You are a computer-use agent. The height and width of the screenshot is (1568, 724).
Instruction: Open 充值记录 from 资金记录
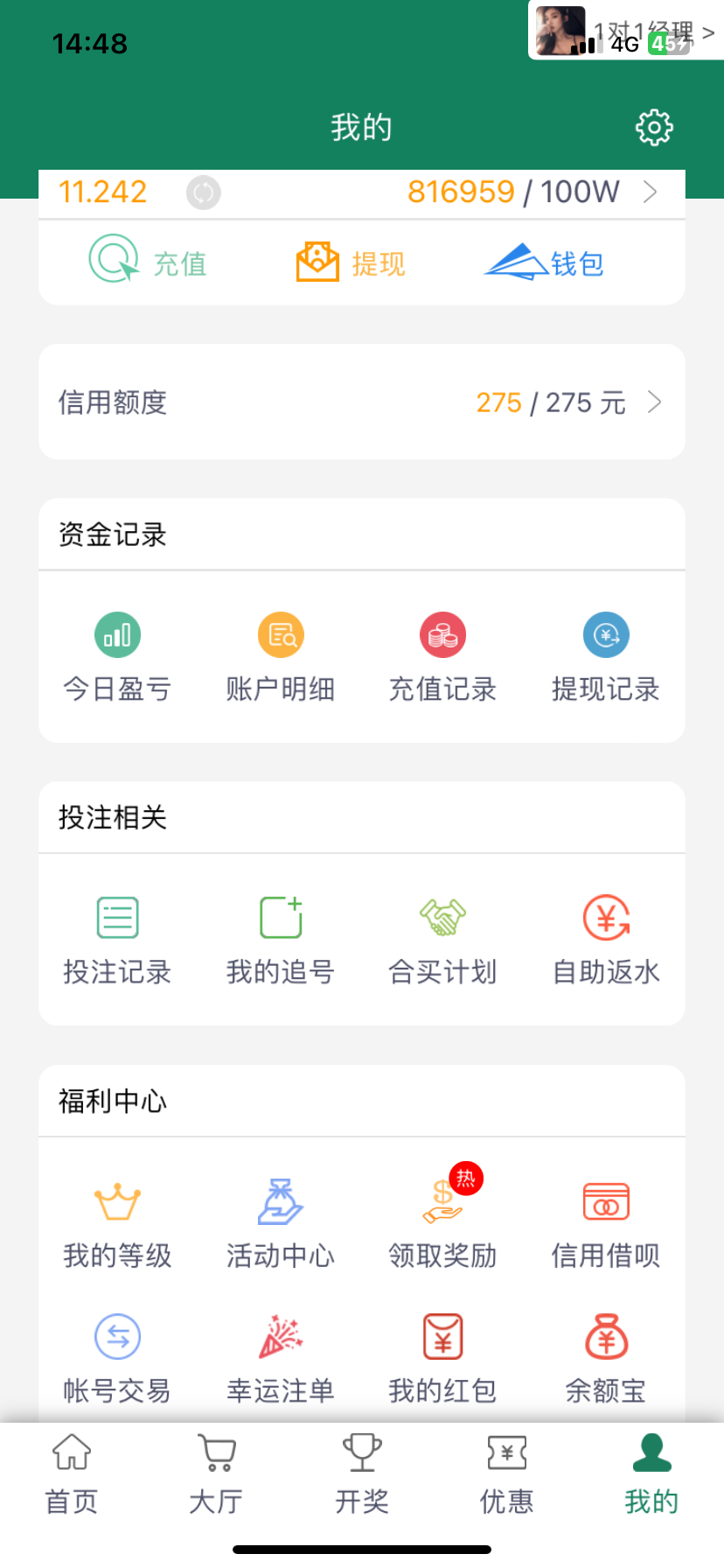pos(442,654)
